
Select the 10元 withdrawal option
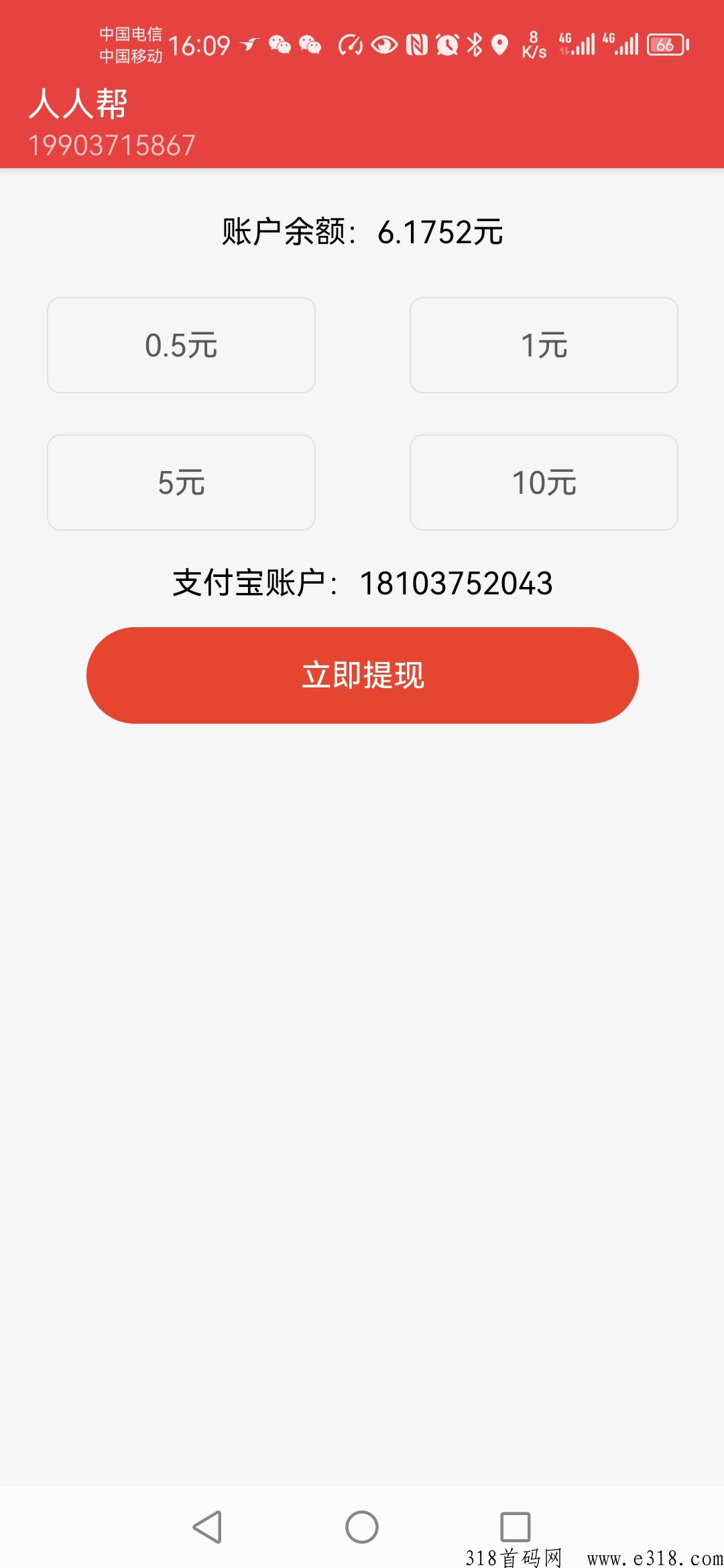tap(544, 482)
